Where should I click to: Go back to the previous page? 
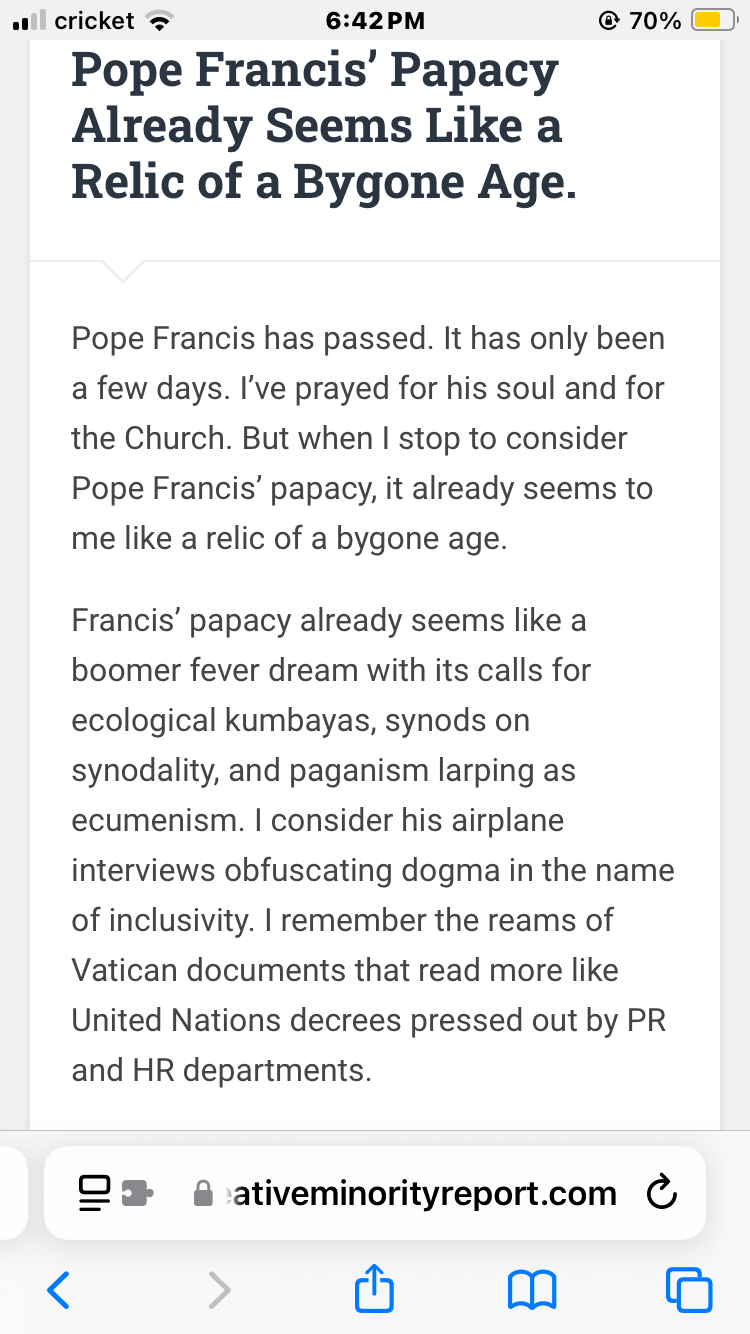59,1290
